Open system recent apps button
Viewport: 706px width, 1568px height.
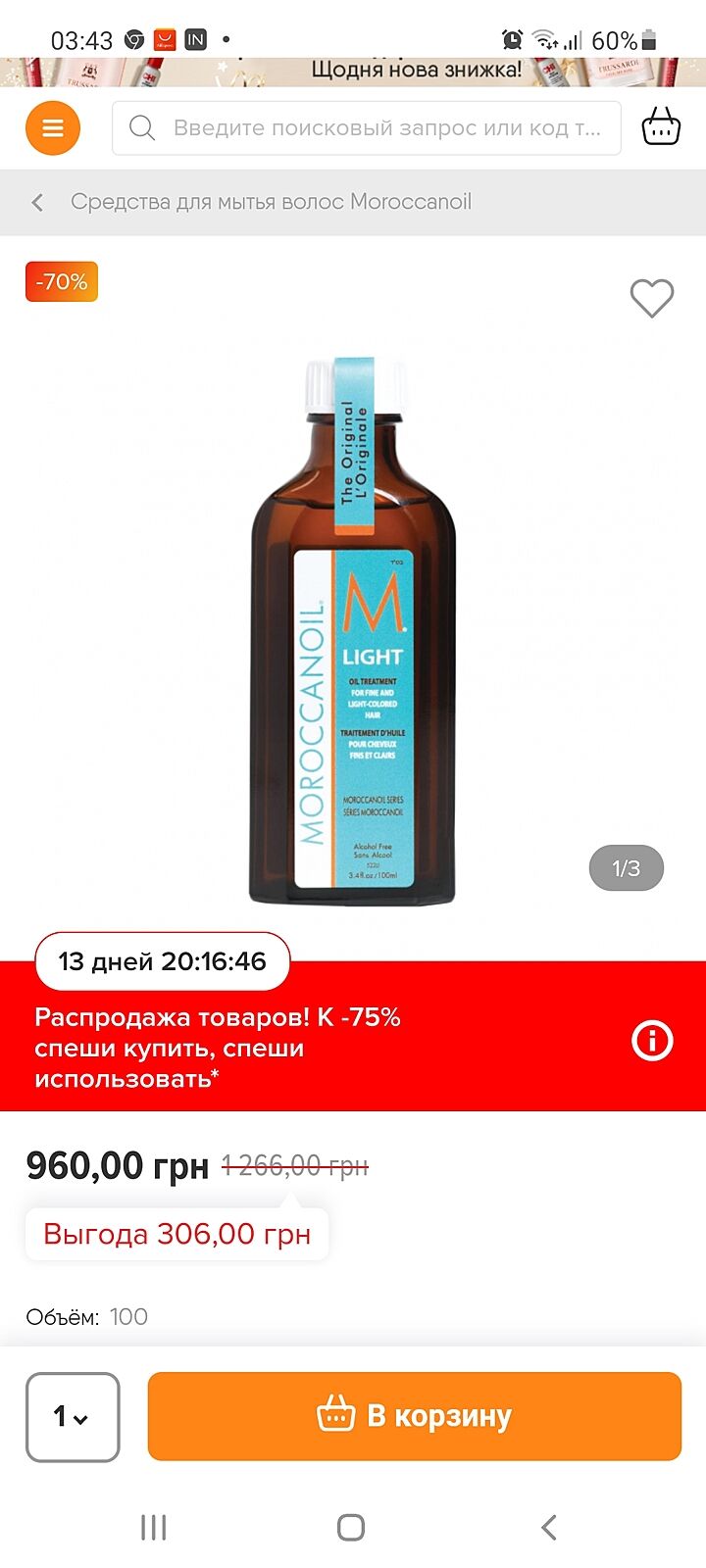tap(154, 1526)
